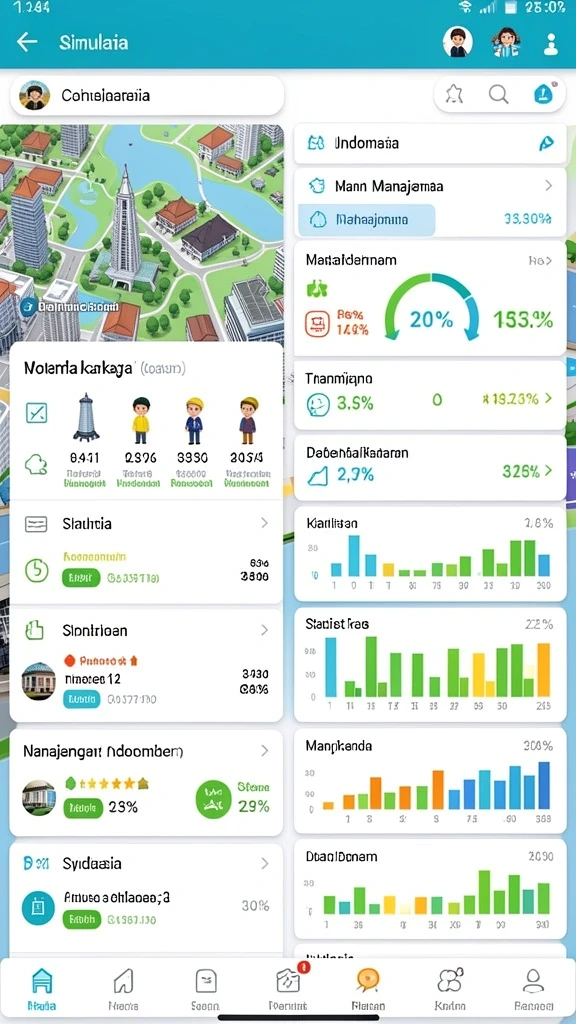Open the Dabehfalkadaran row
Viewport: 576px width, 1024px height.
click(x=430, y=467)
